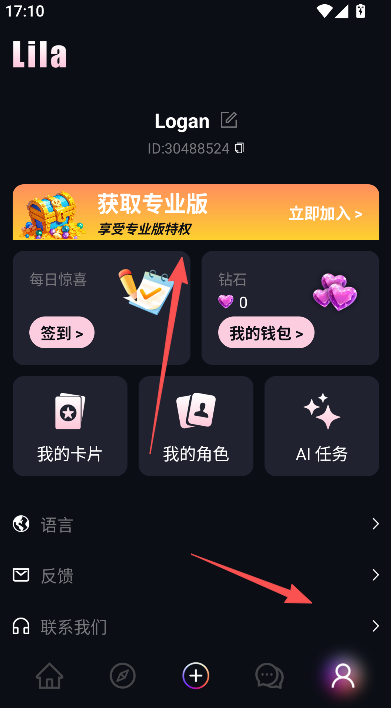Open the 反馈 feedback row
Image resolution: width=391 pixels, height=708 pixels.
point(196,575)
